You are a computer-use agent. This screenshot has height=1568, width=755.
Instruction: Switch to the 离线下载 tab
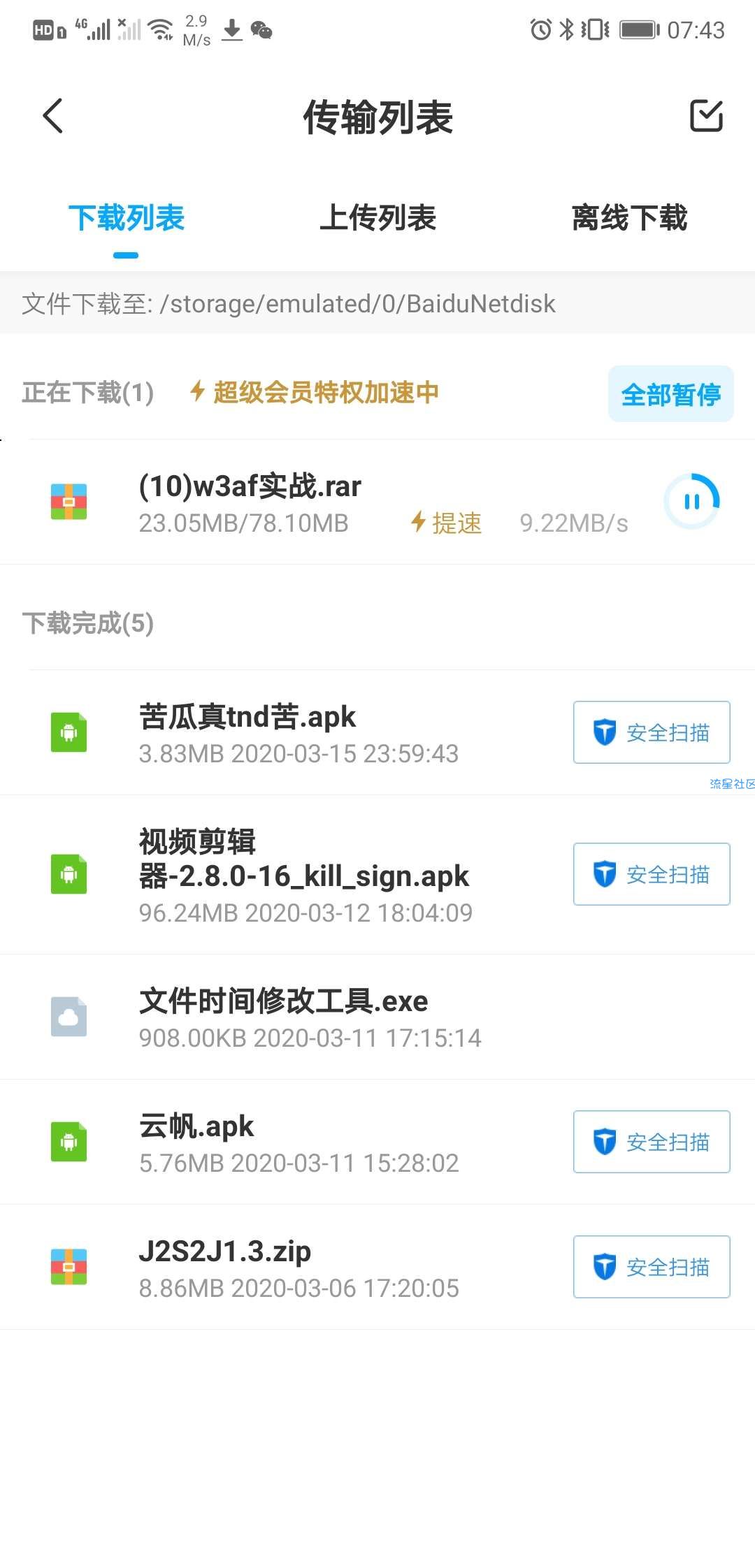click(629, 218)
